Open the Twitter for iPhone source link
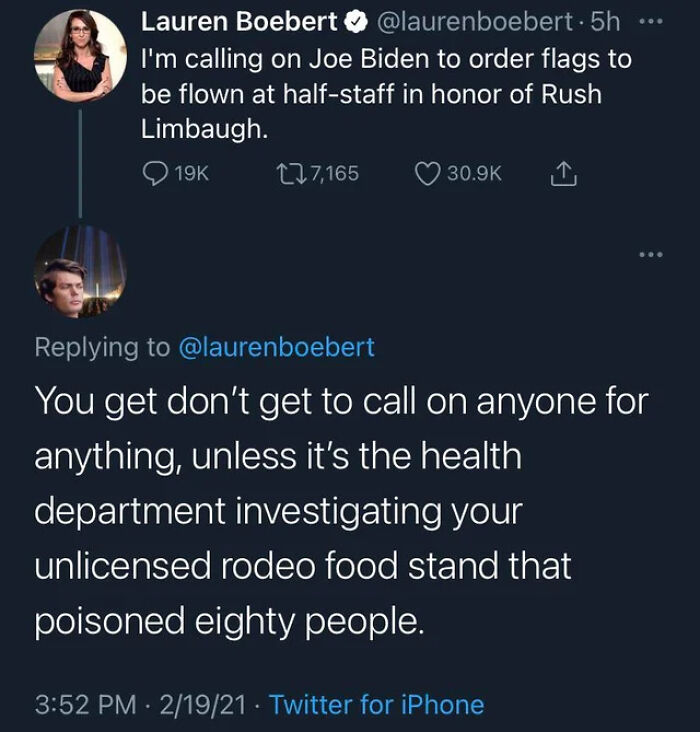Image resolution: width=700 pixels, height=732 pixels. pyautogui.click(x=376, y=704)
